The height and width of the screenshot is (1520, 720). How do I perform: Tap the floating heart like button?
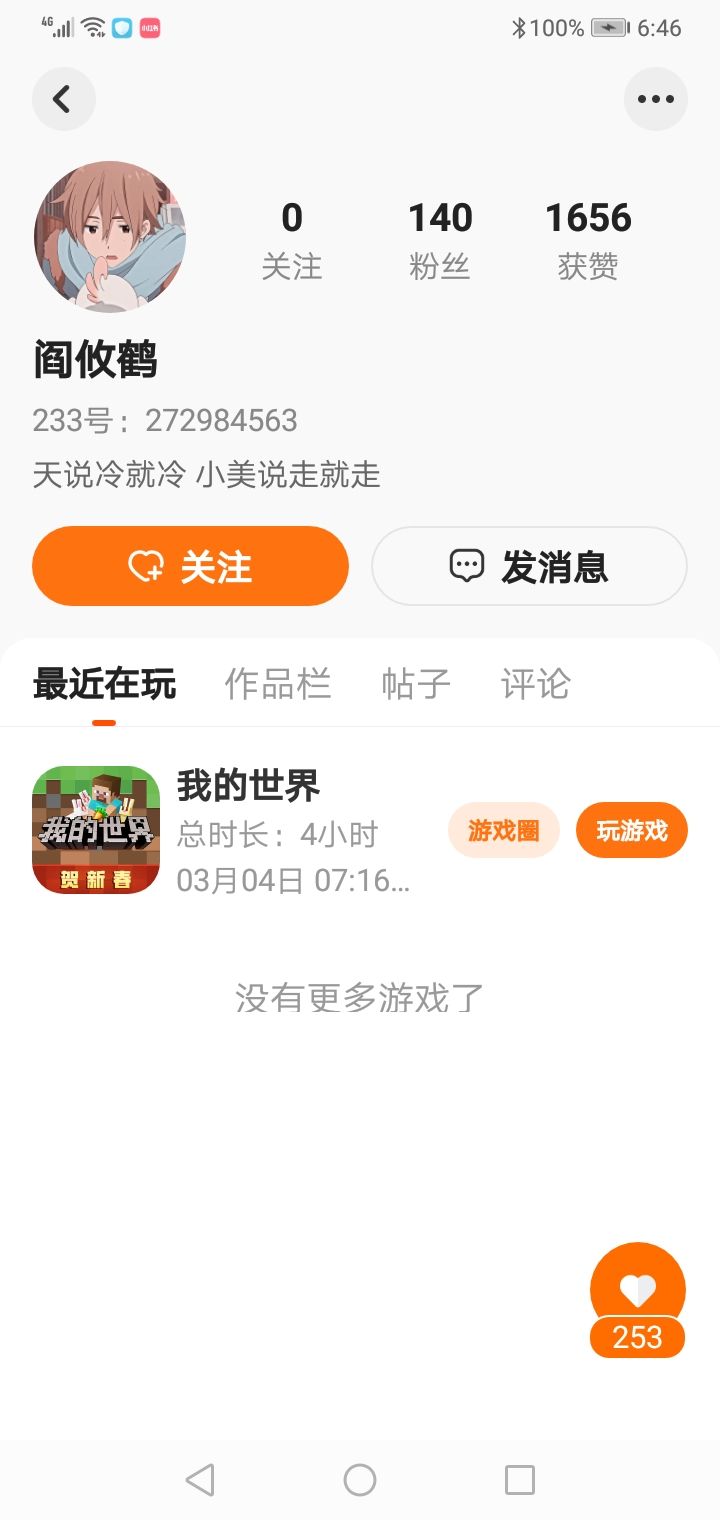click(637, 1292)
